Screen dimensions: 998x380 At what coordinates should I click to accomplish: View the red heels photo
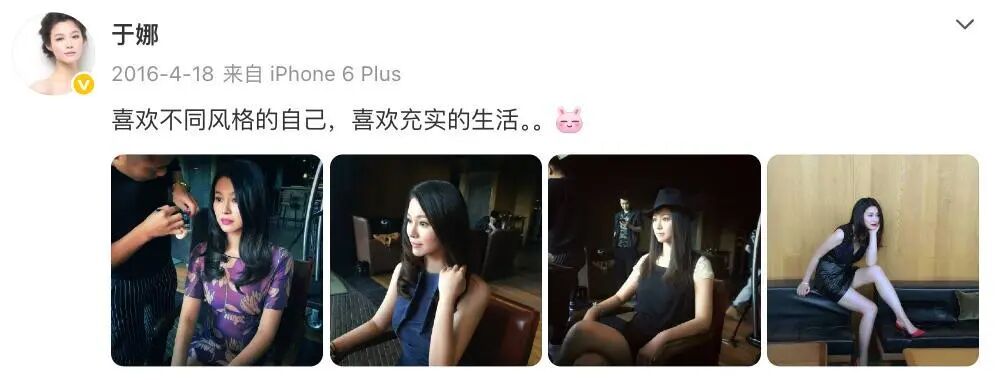(x=873, y=260)
